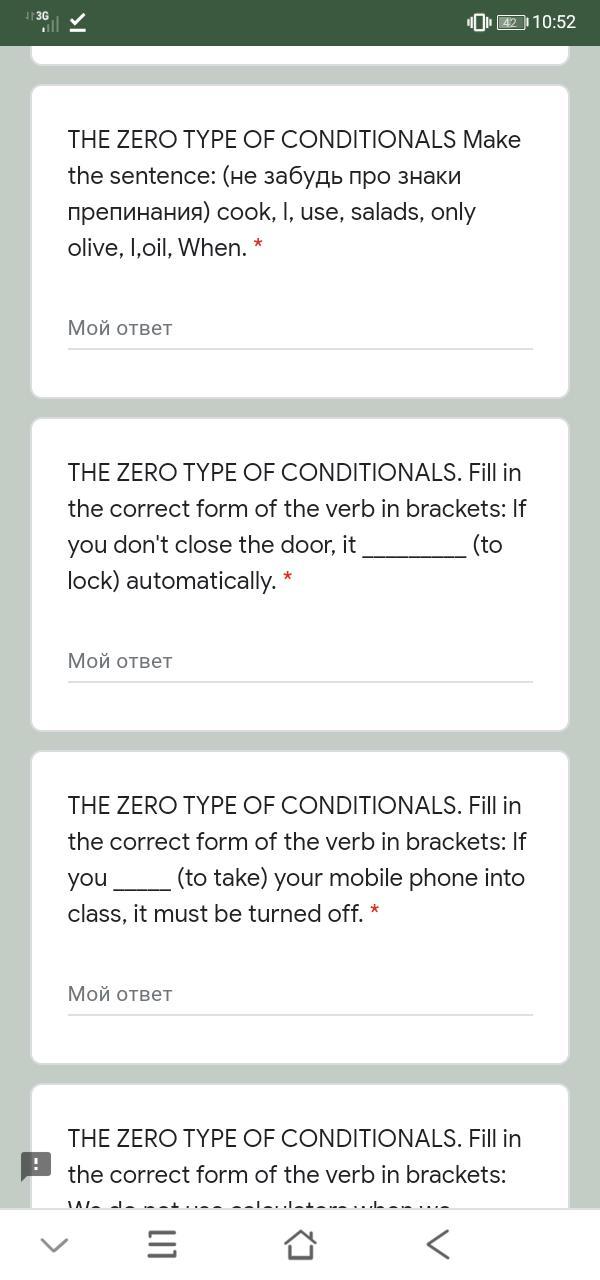
Task: Open recent apps menu button
Action: tap(162, 1244)
